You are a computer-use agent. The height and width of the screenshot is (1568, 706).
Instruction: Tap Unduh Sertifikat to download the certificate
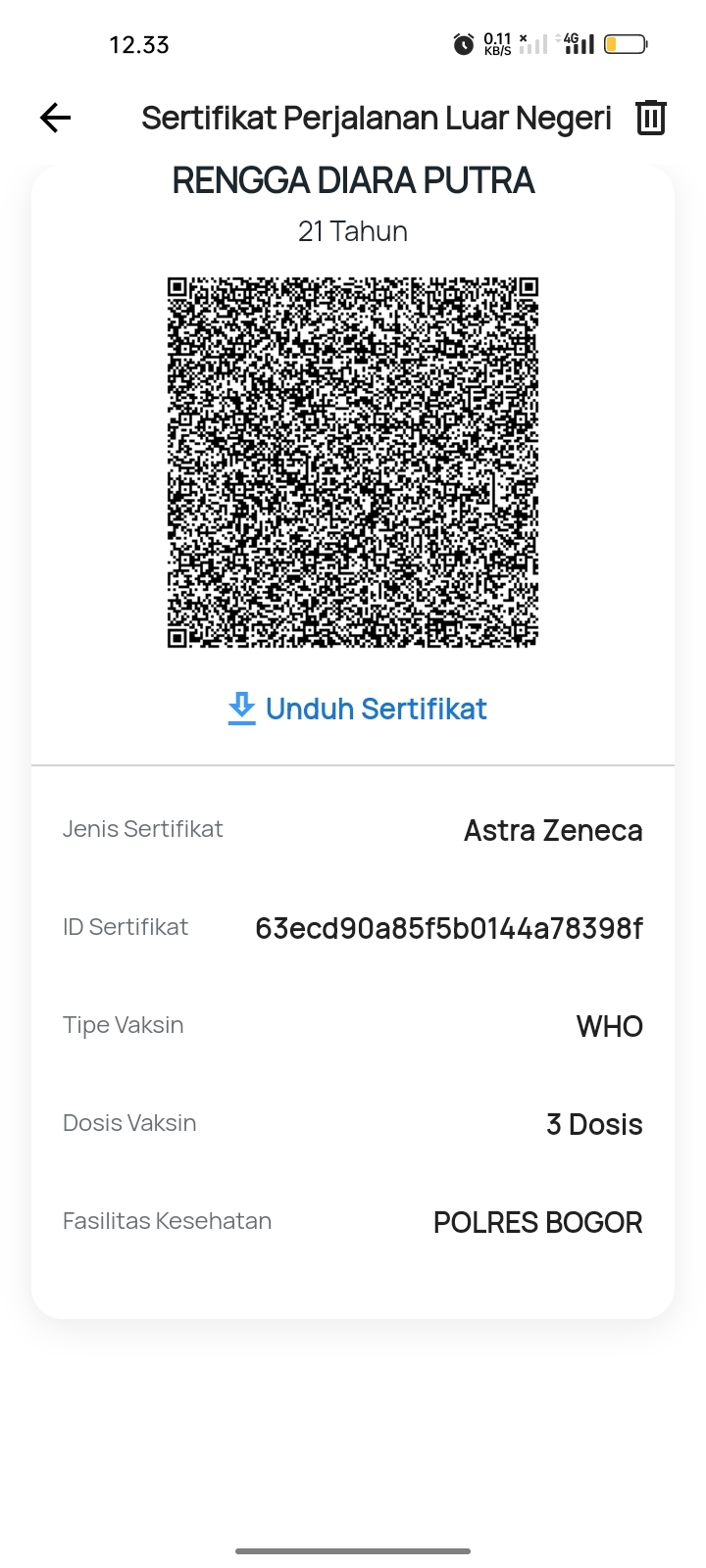pos(357,709)
